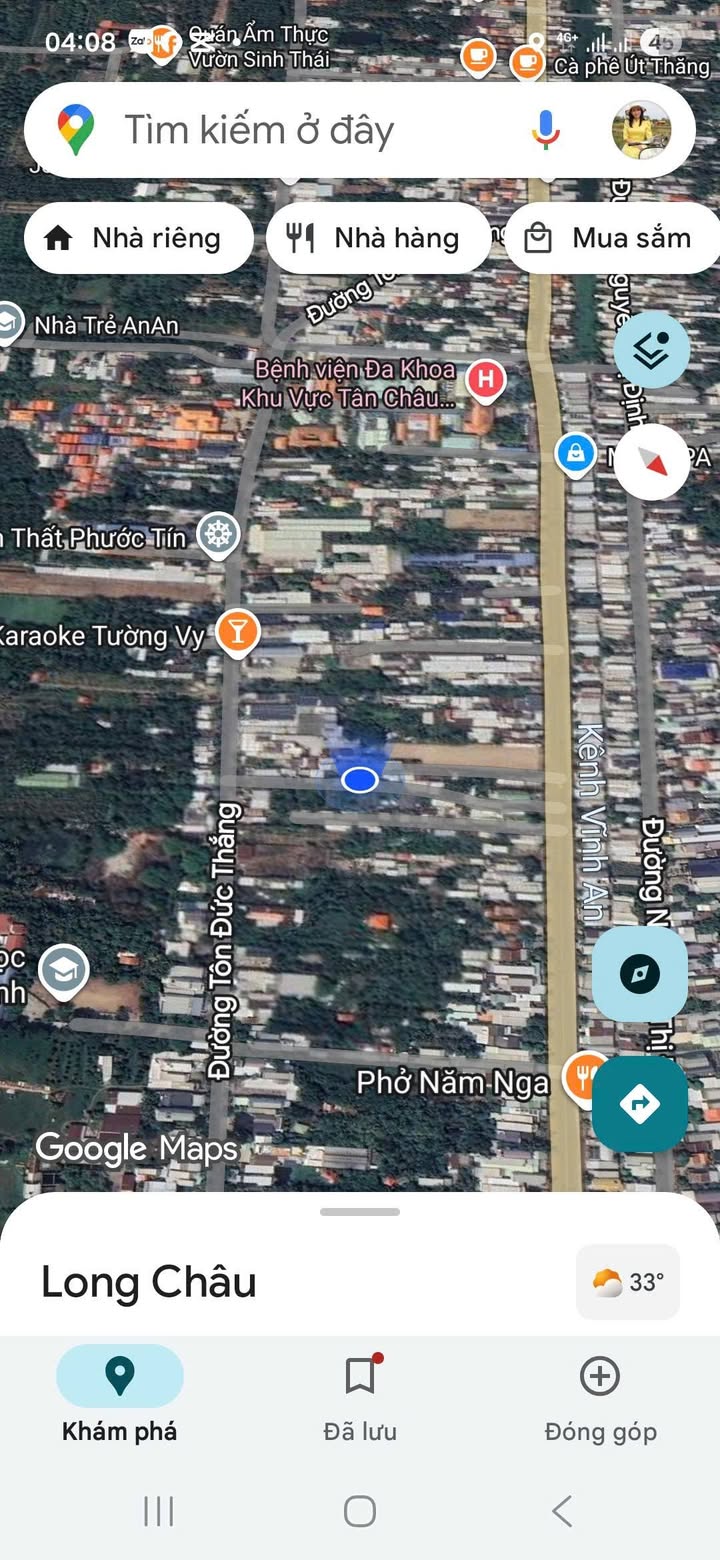View the 33° weather widget
Image resolution: width=720 pixels, height=1560 pixels.
click(628, 1282)
